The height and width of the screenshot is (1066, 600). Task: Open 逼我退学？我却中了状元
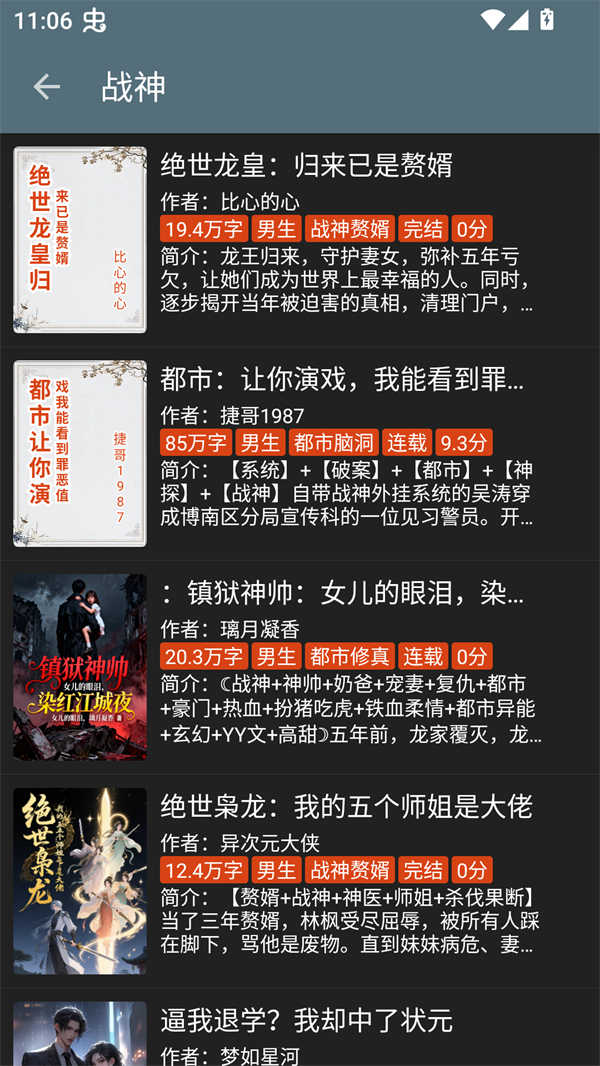click(x=306, y=1021)
